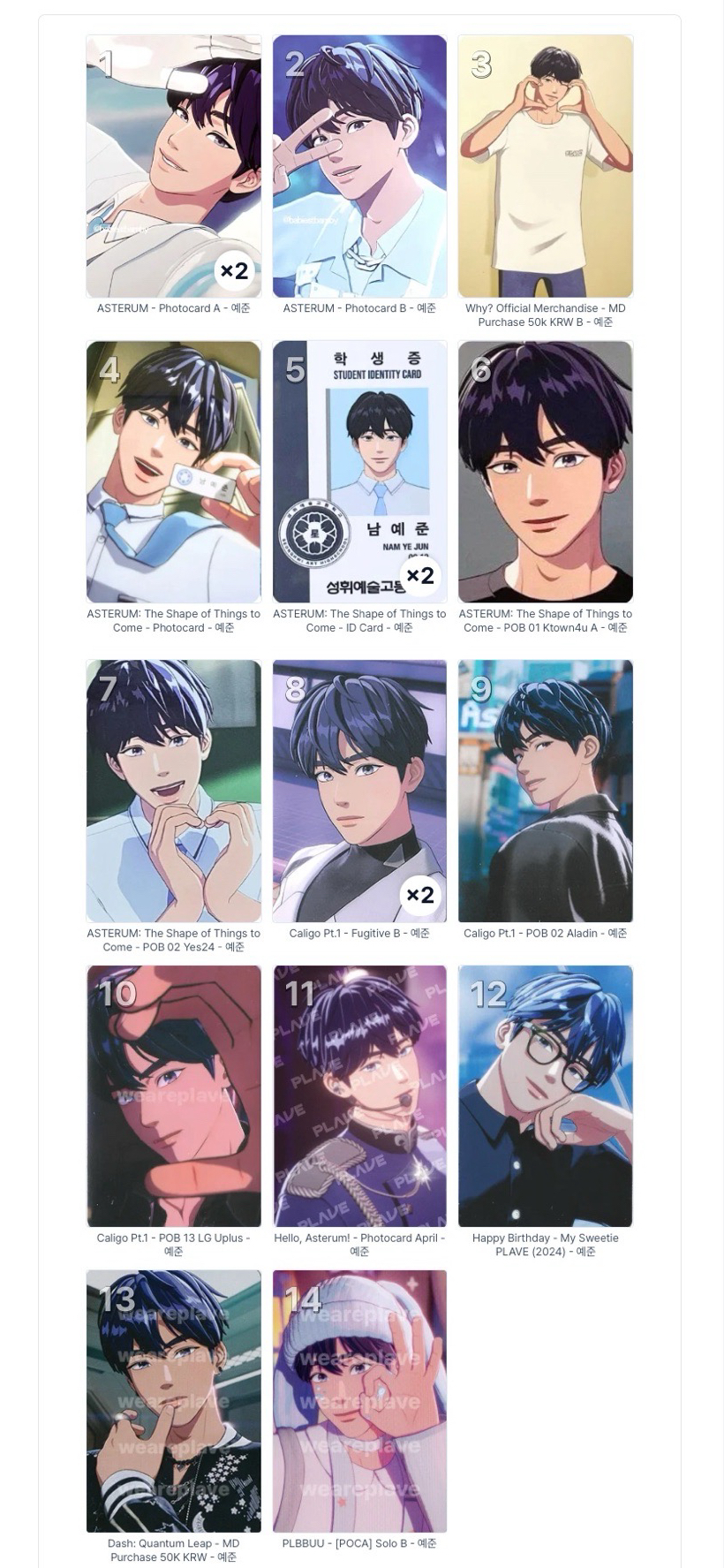This screenshot has width=724, height=1568.
Task: Open the Shape of Things to Come Photocard
Action: point(173,471)
